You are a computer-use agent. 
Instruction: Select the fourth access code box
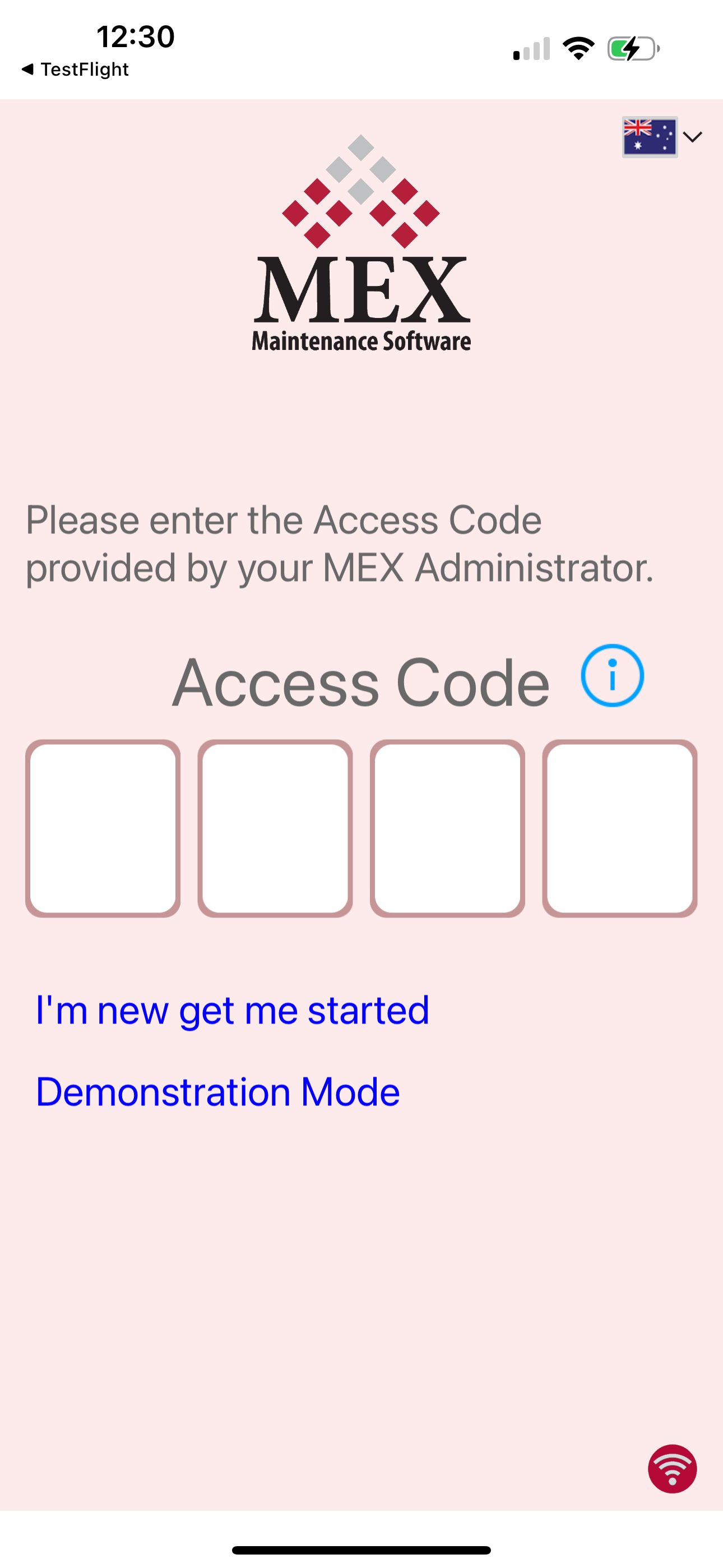[619, 828]
